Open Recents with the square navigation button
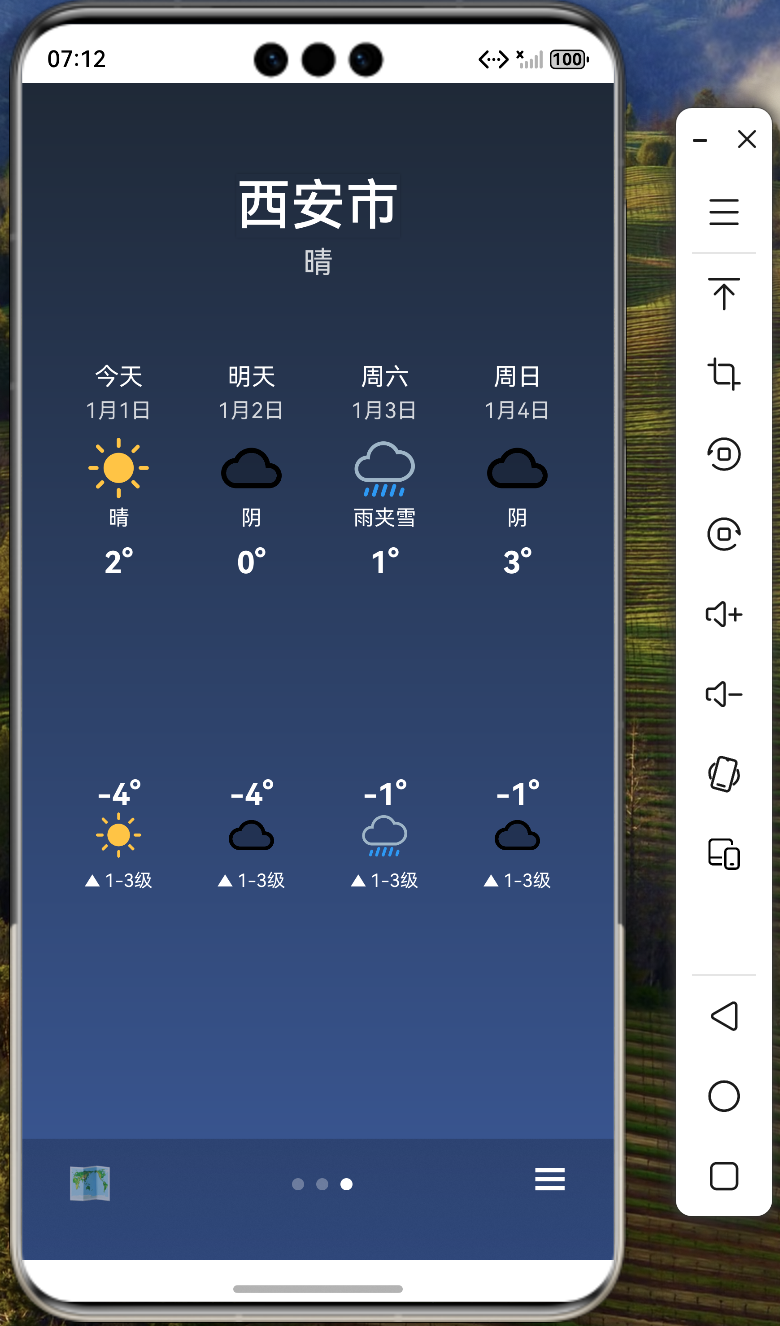 [x=722, y=1177]
